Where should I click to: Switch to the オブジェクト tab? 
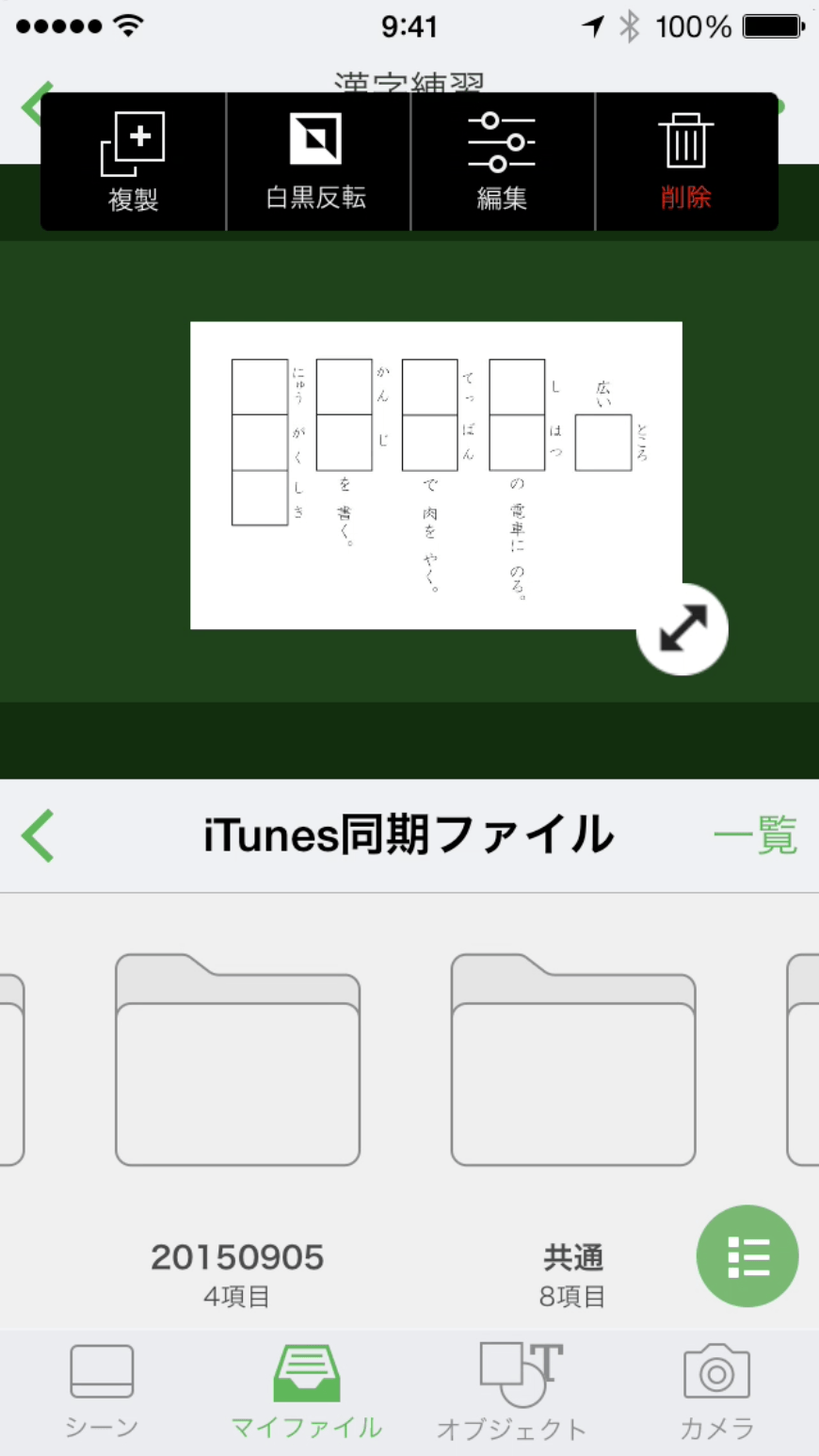click(x=512, y=1392)
